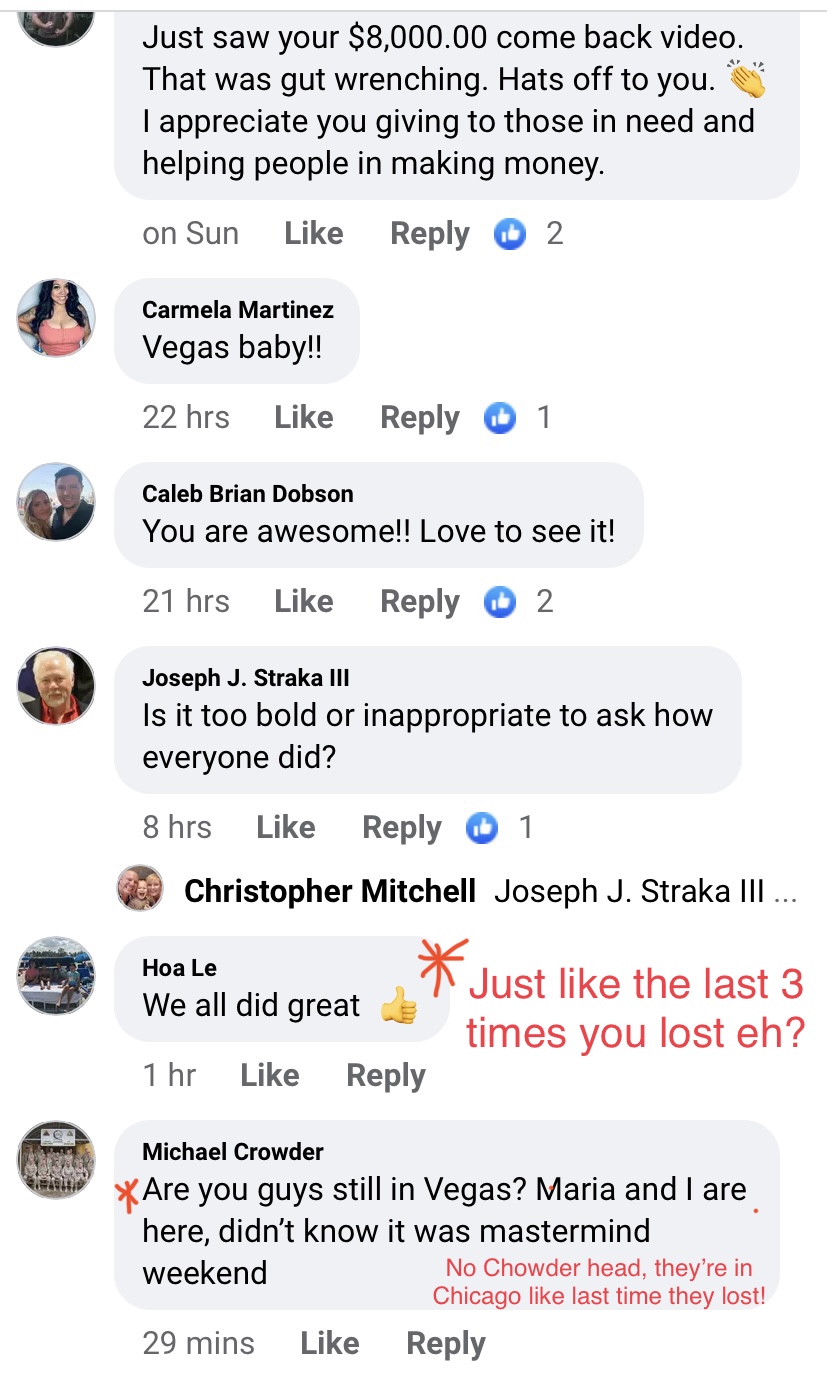Open Carmela Martinez's profile picture
This screenshot has height=1379, width=827.
[56, 318]
